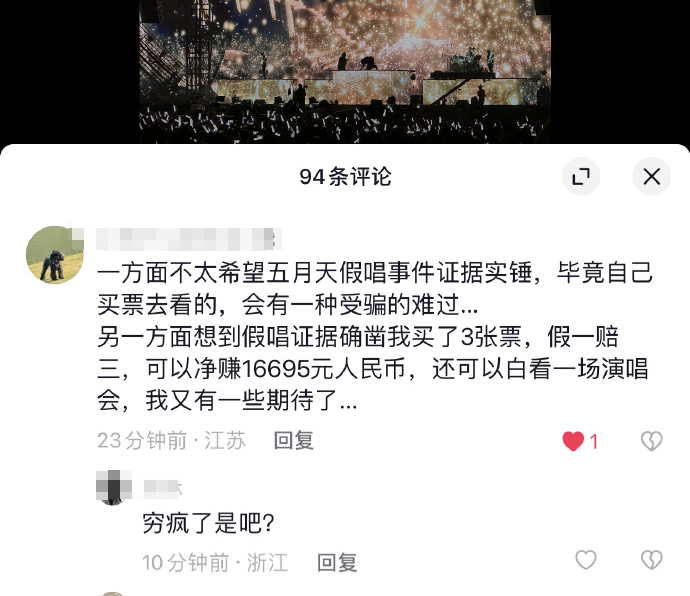Reply to the 江苏 commenter via 回复

[x=294, y=441]
